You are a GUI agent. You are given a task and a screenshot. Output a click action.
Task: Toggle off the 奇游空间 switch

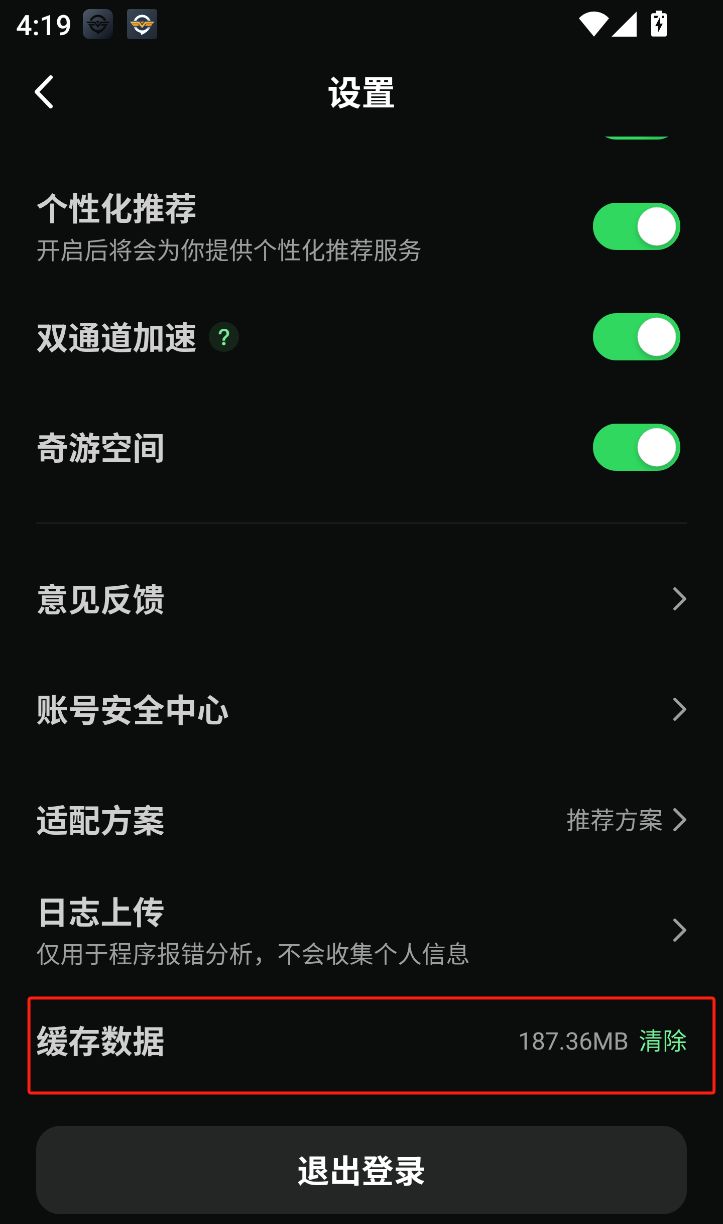click(636, 447)
